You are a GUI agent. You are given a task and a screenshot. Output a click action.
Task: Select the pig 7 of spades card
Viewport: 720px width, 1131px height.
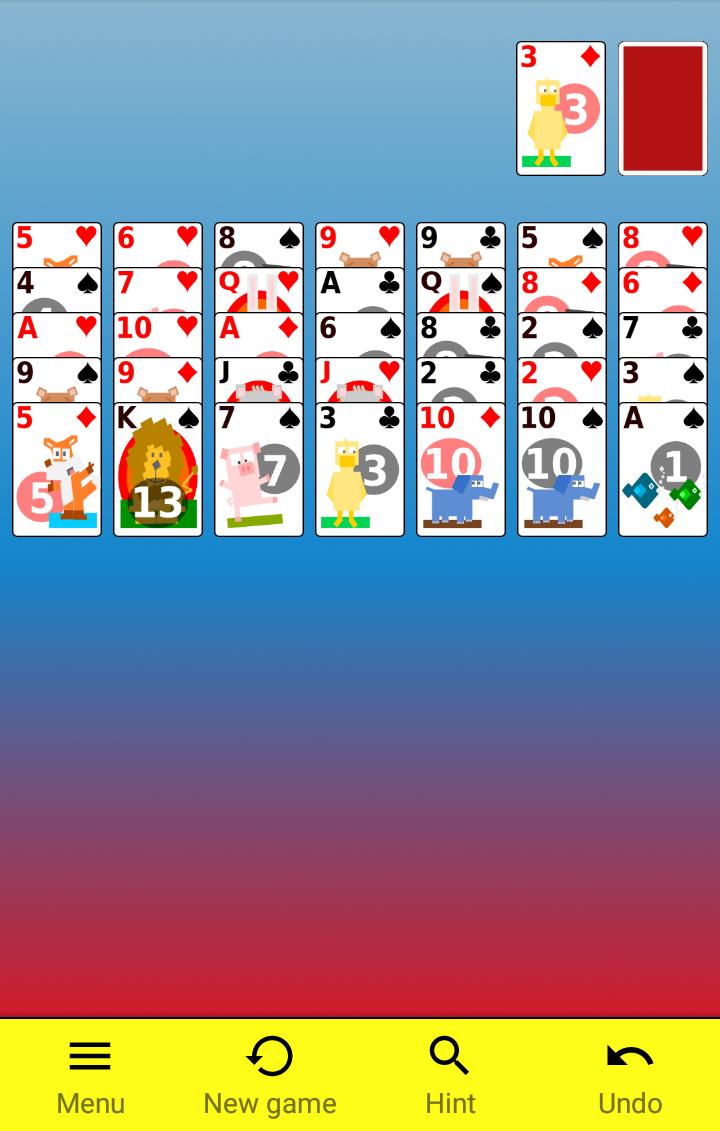click(258, 470)
